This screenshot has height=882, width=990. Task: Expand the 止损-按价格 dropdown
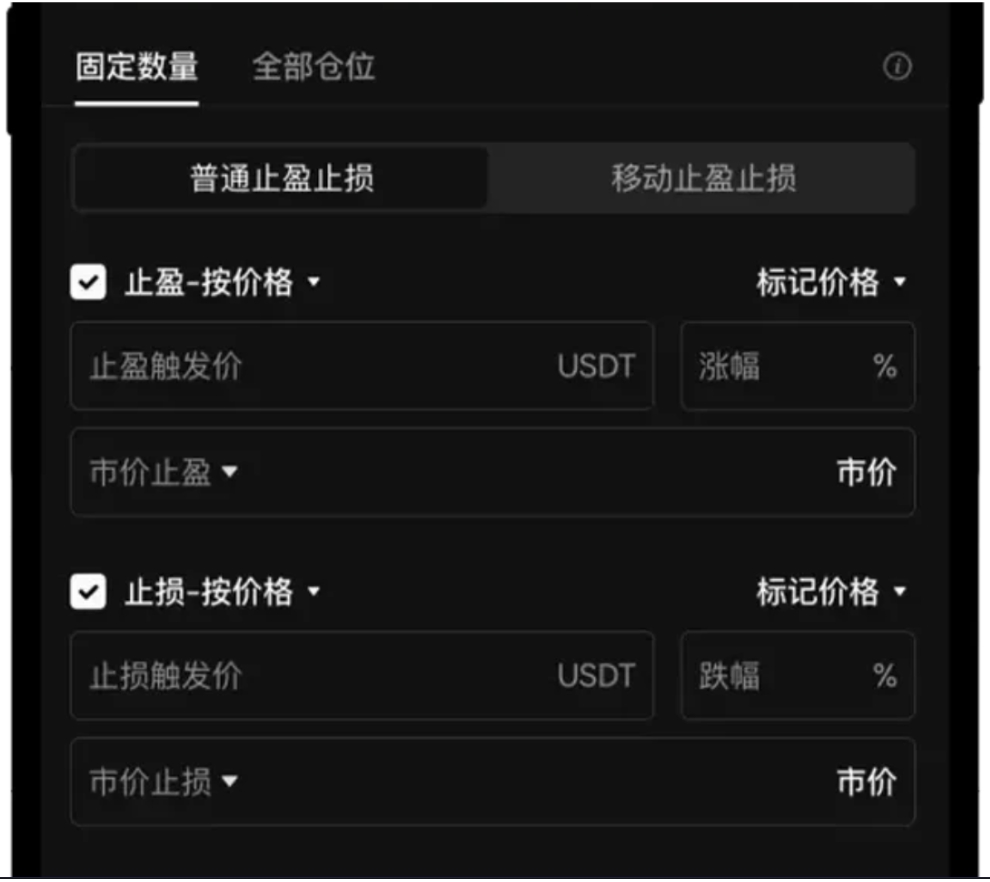point(222,592)
